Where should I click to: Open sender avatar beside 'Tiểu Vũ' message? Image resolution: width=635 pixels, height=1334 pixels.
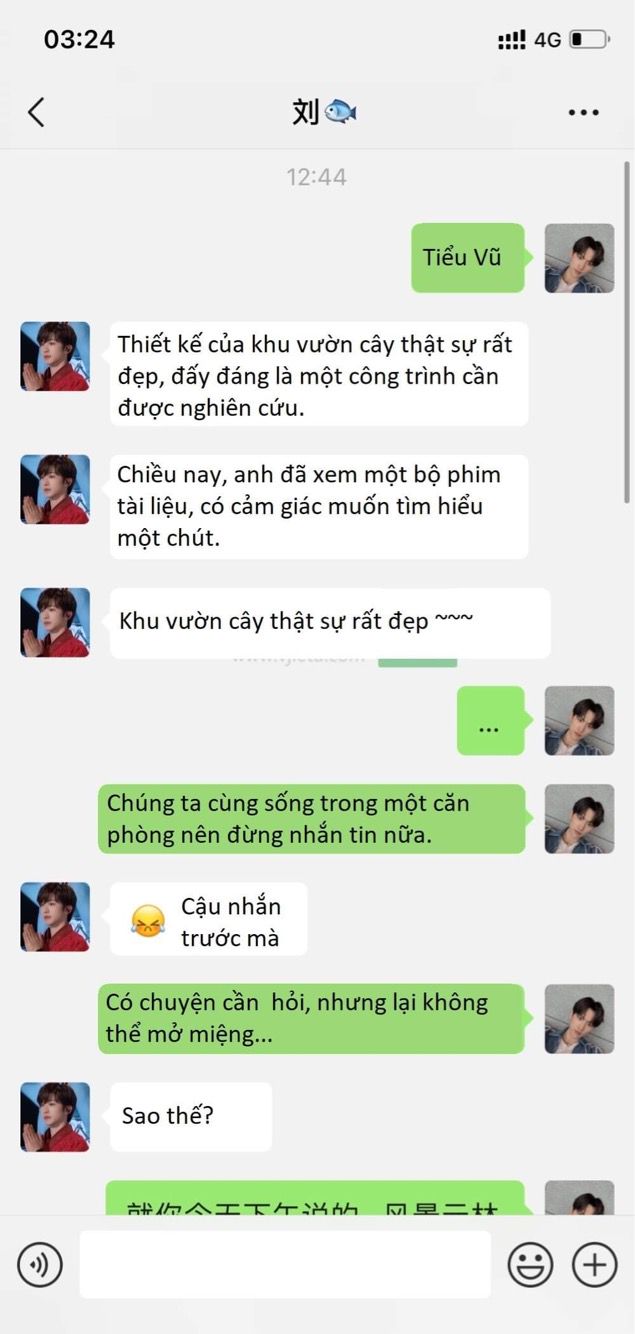click(579, 258)
